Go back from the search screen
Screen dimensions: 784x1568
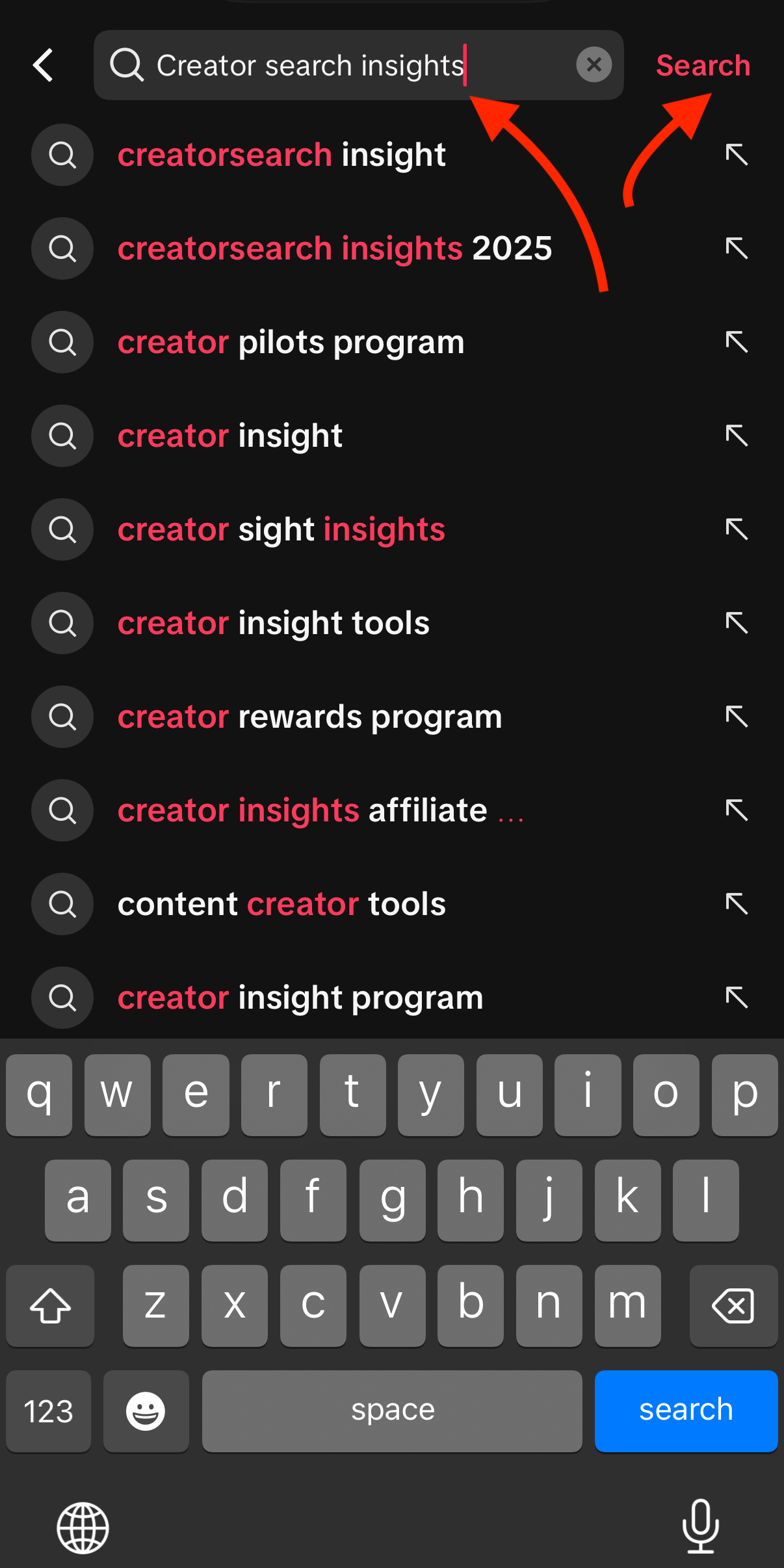(44, 65)
